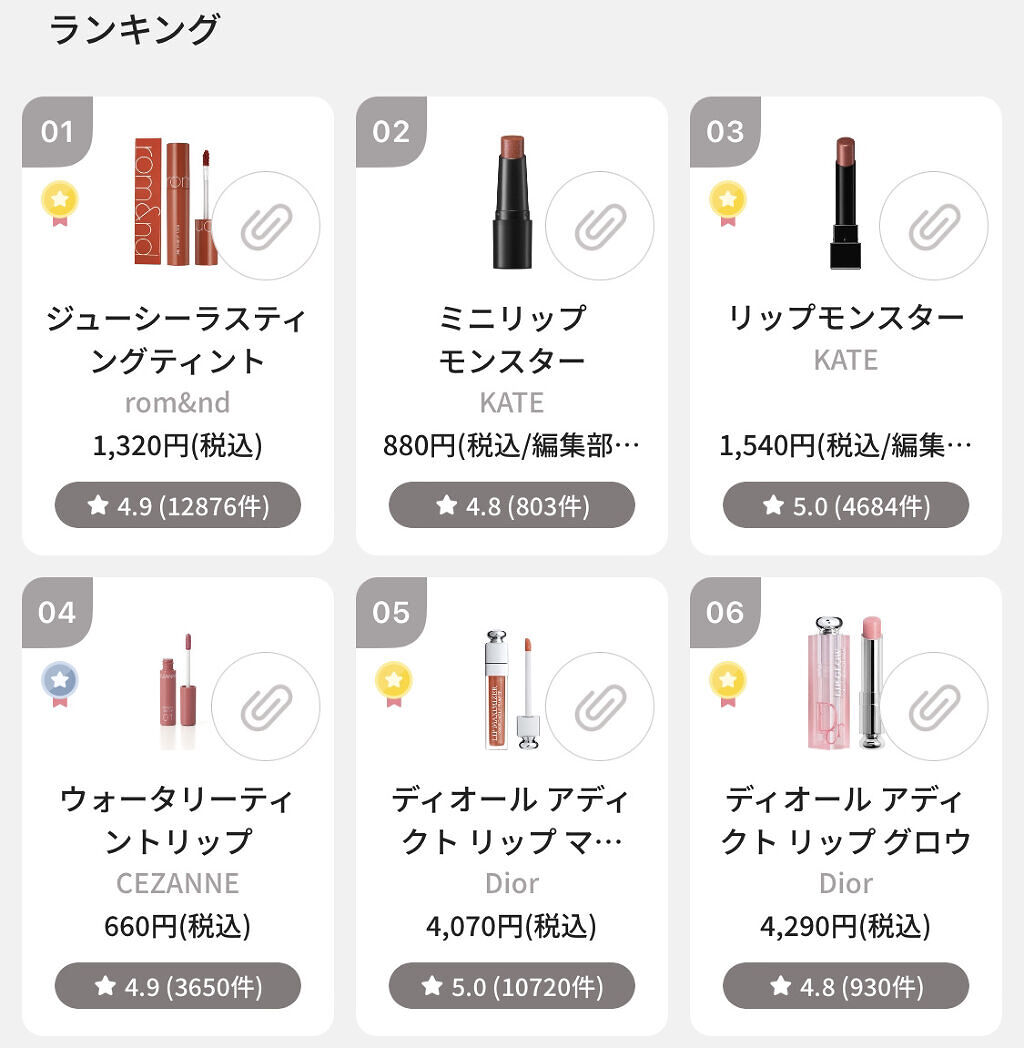Open the KATE ミニリップモンスター card
Image resolution: width=1024 pixels, height=1048 pixels.
[x=511, y=340]
